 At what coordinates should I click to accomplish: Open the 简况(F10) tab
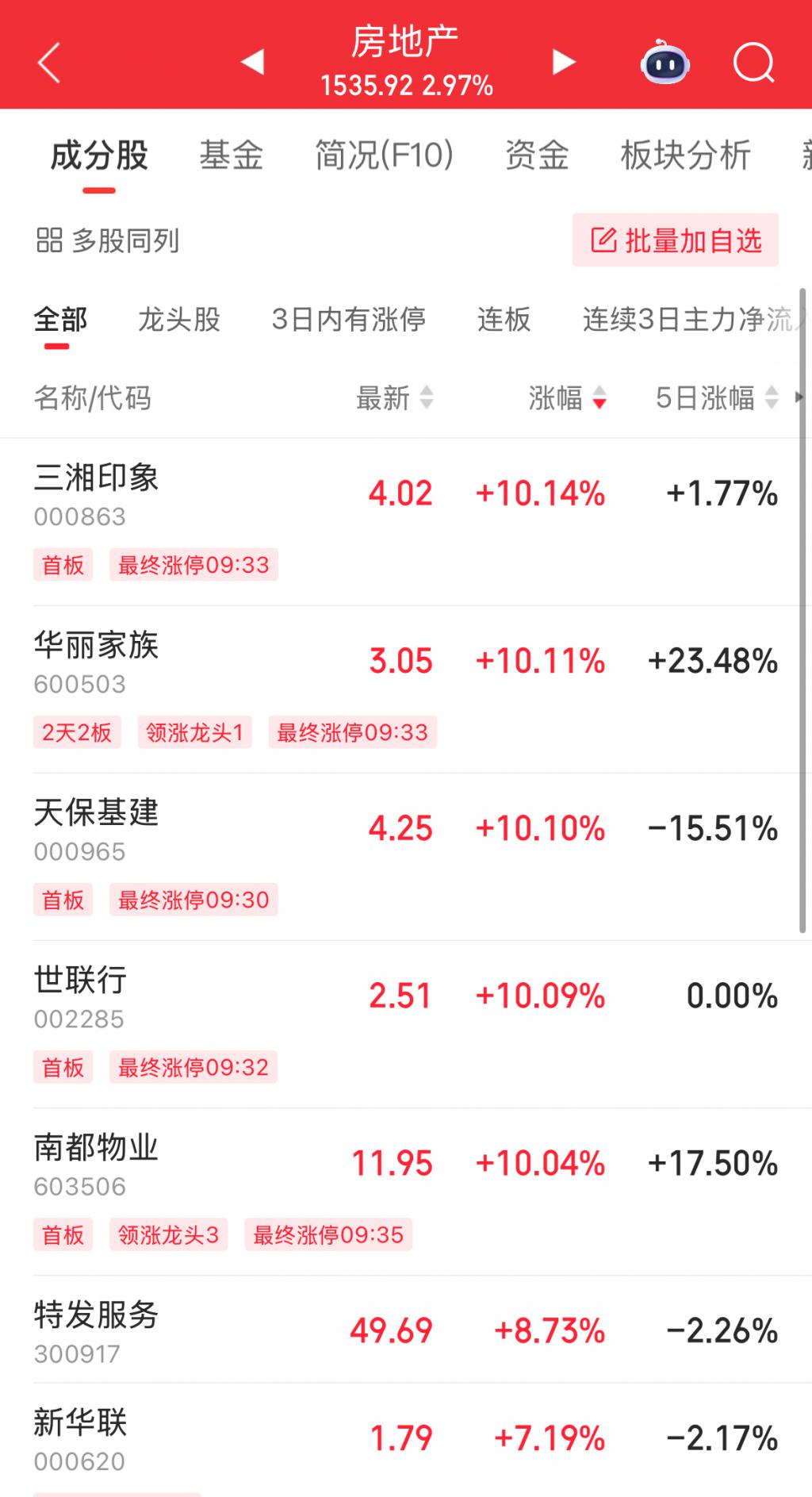point(384,155)
